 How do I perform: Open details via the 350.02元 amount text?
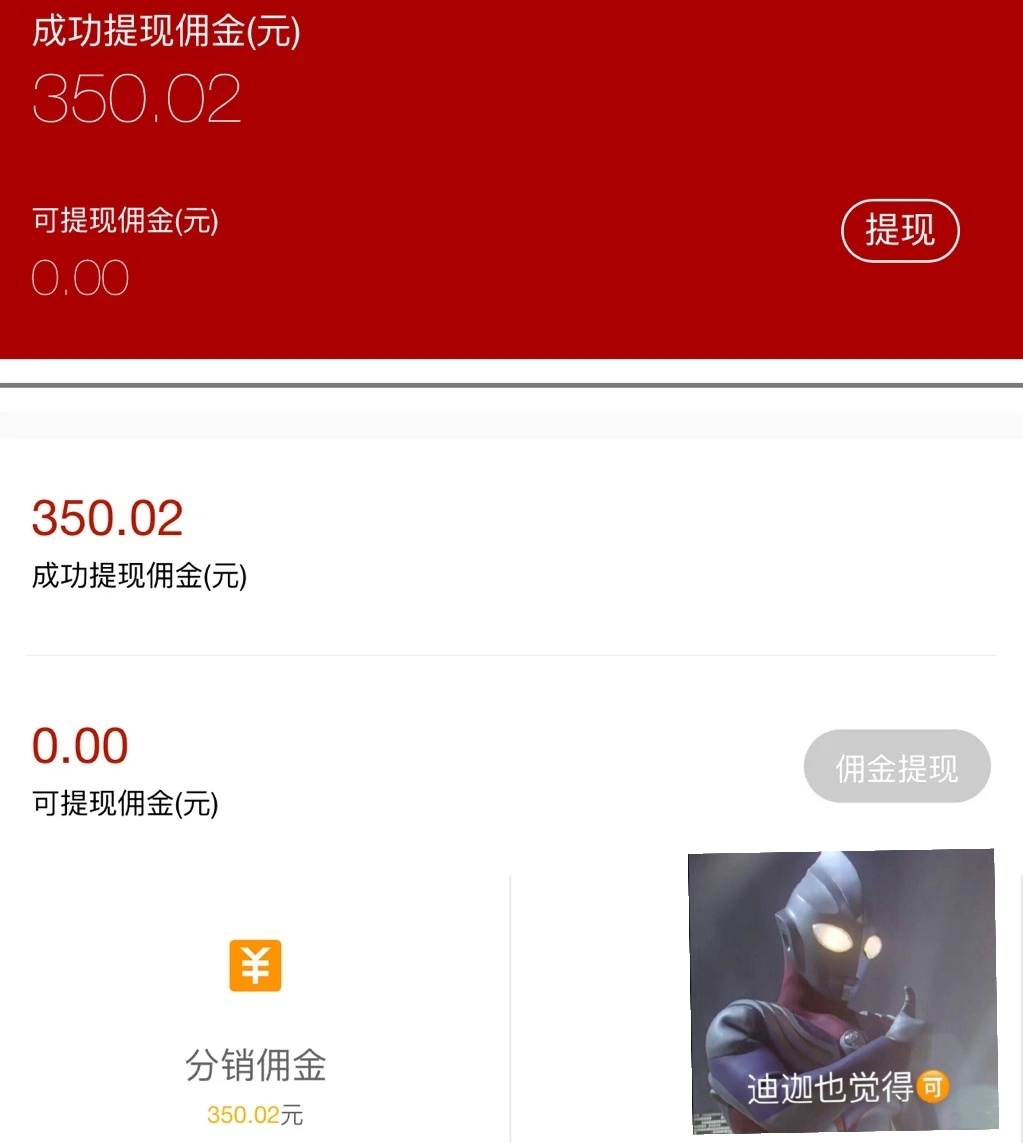[254, 1116]
